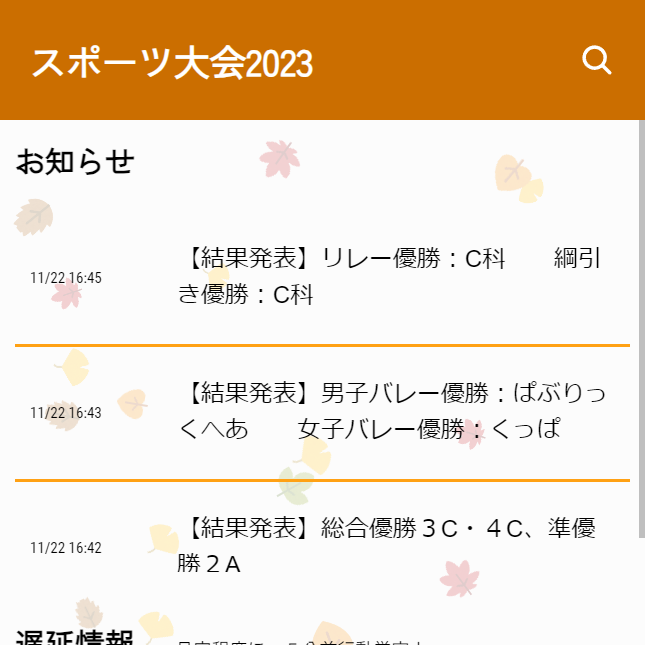
Task: Open the リレー優勝：C科 result announcement
Action: click(x=390, y=277)
